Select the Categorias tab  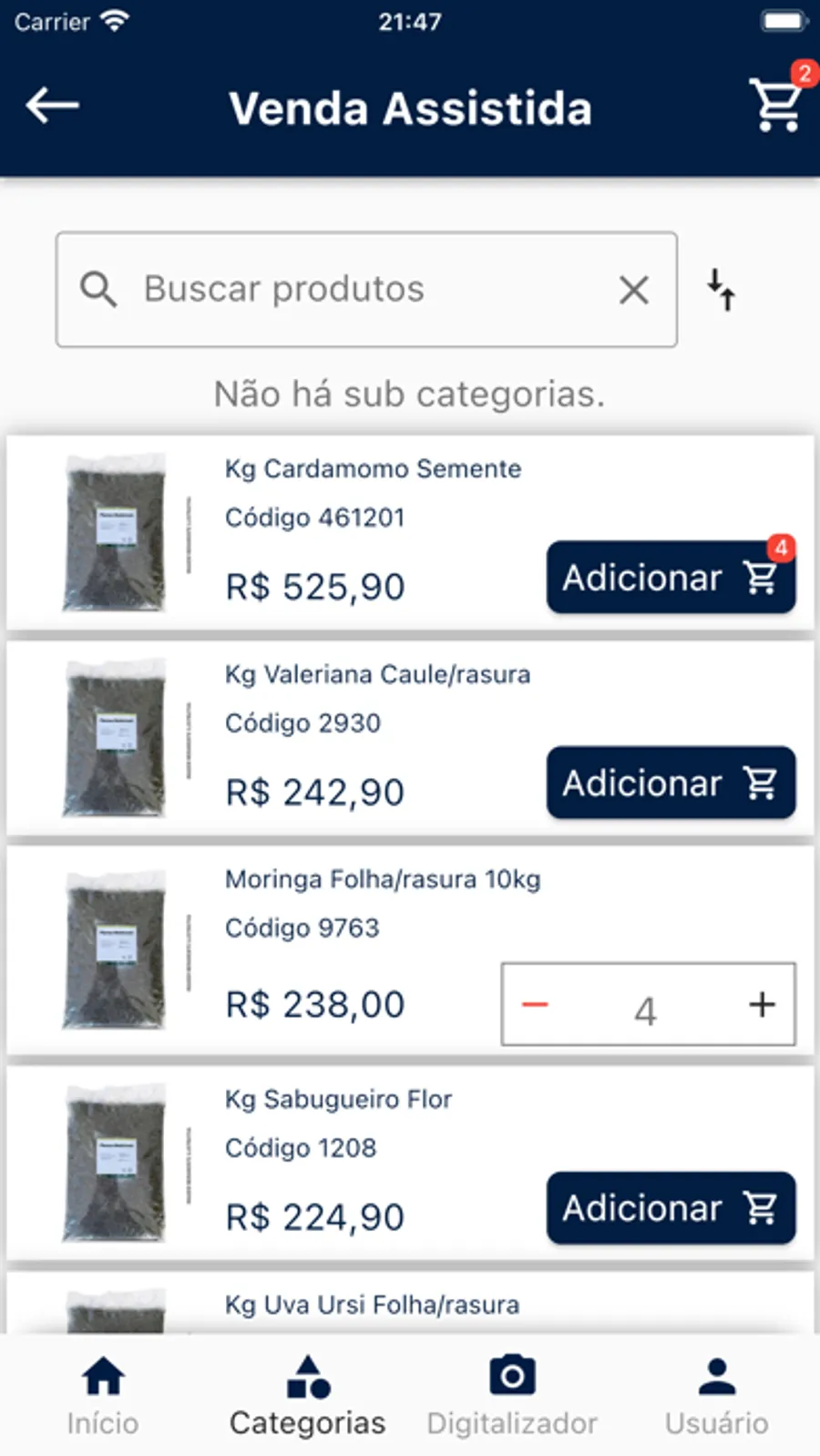(x=308, y=1396)
